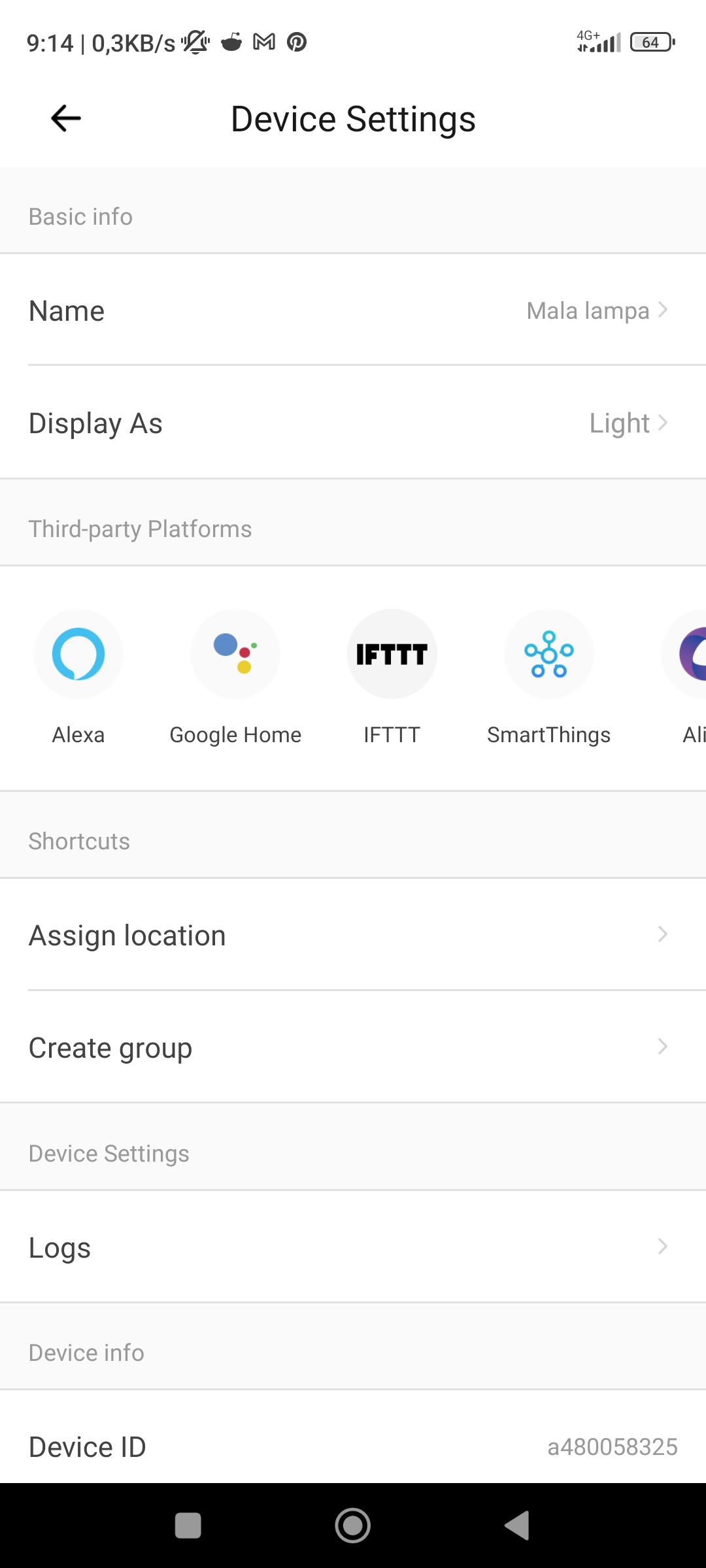Tap Create group
This screenshot has height=1568, width=706.
[x=353, y=1047]
